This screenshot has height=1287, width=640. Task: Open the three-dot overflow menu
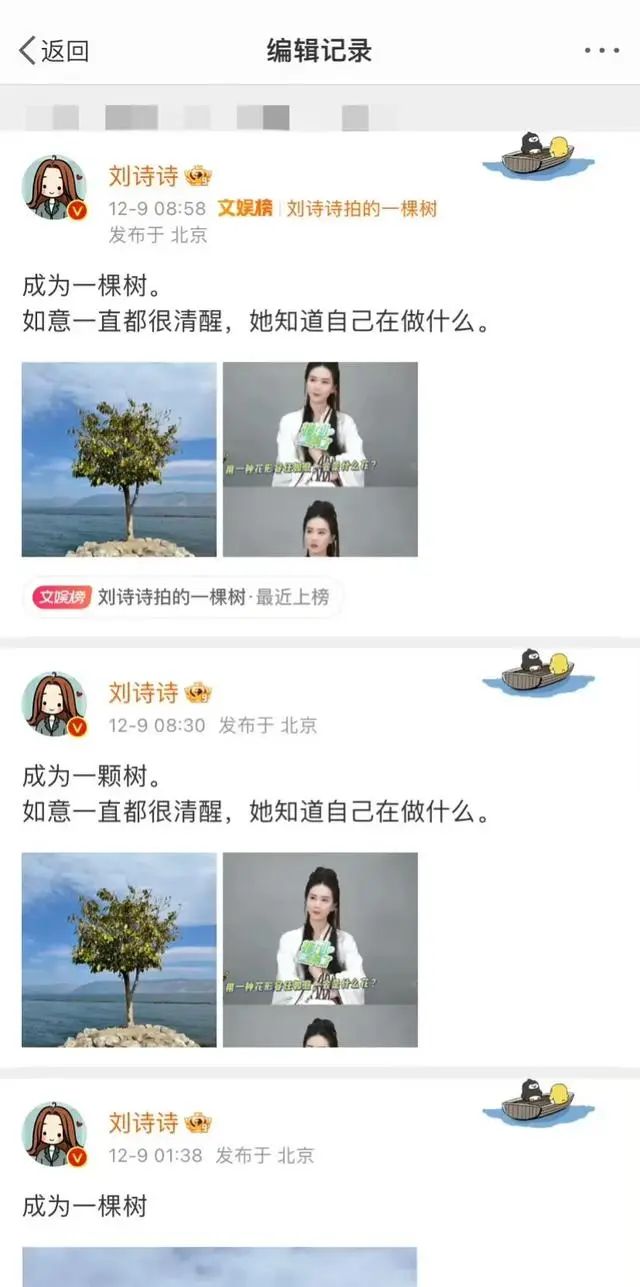coord(602,51)
